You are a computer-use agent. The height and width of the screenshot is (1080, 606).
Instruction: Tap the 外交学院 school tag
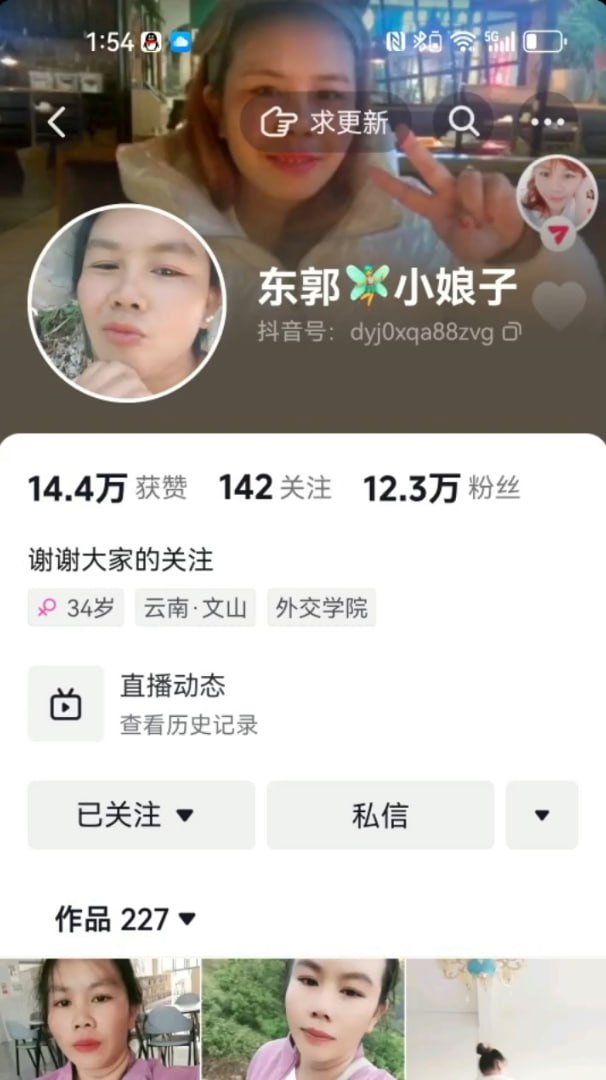point(321,607)
